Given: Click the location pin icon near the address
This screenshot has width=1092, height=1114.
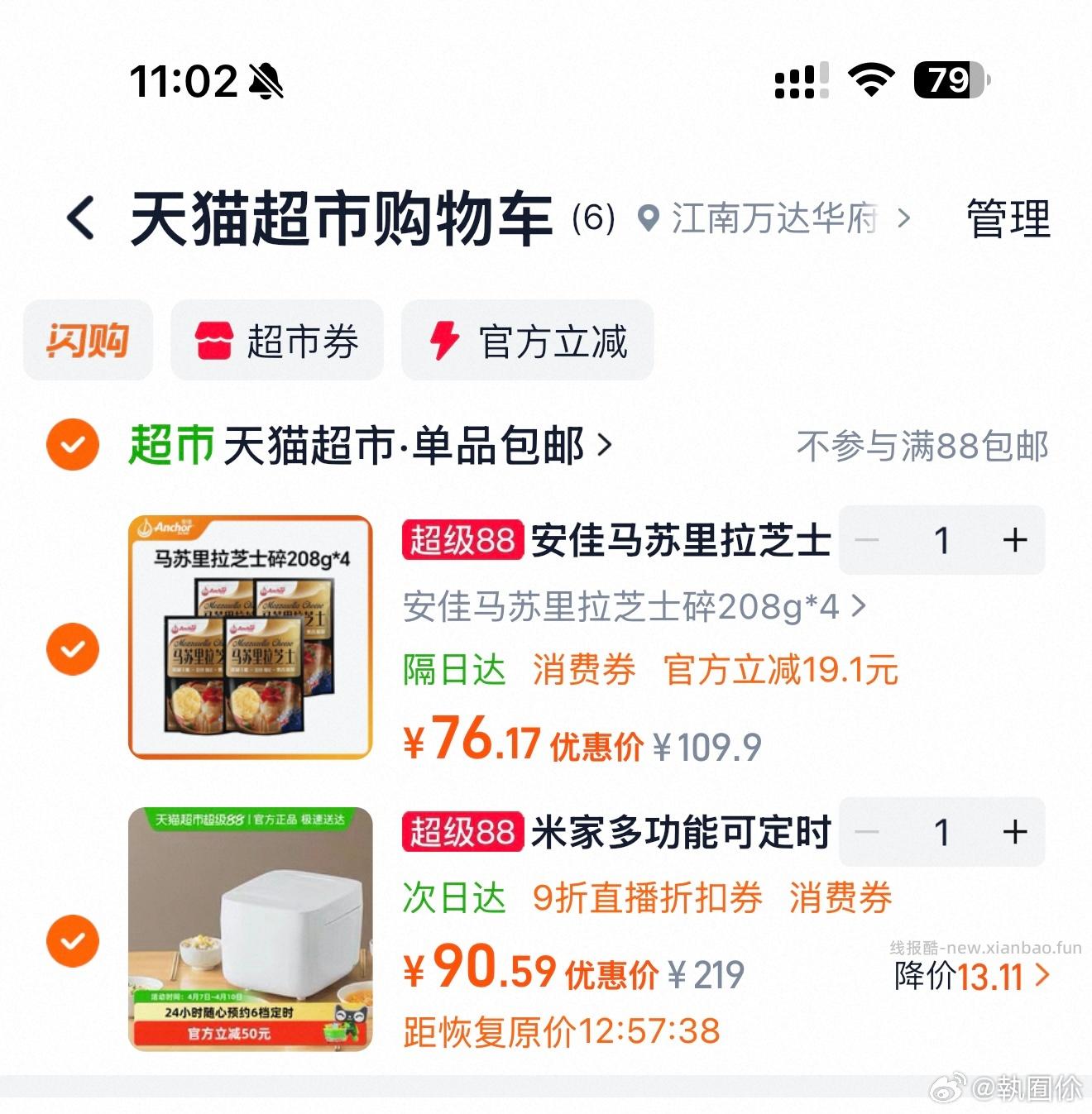Looking at the screenshot, I should click(649, 218).
